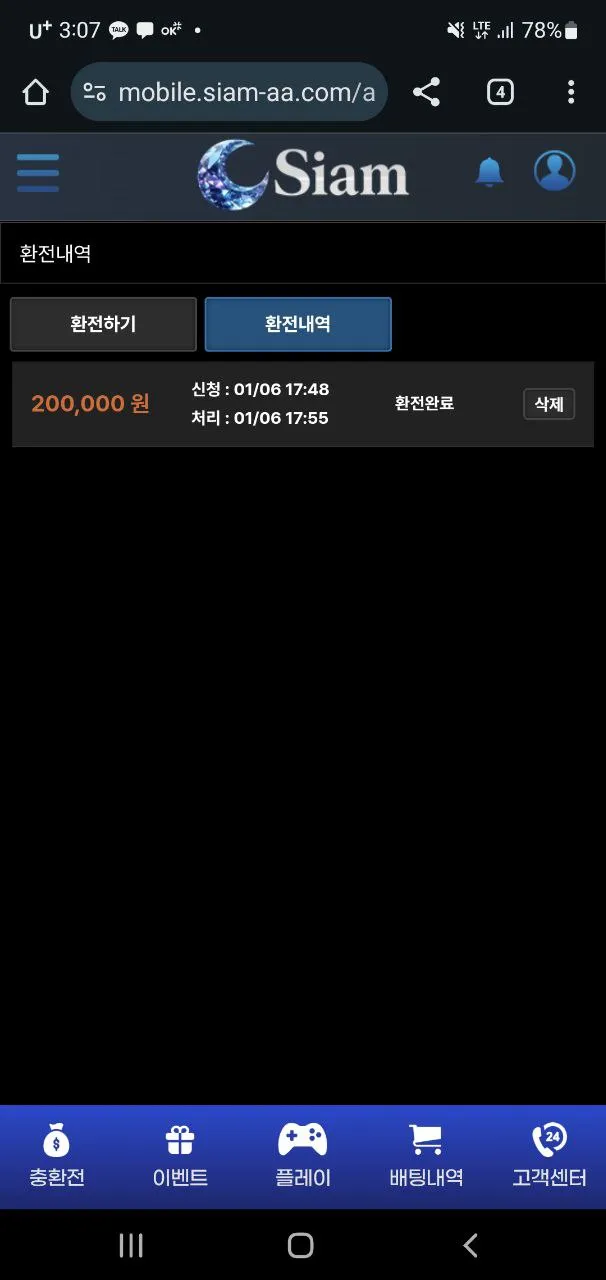Delete the 200,000 원 withdrawal record with 삭제
The height and width of the screenshot is (1280, 606).
[549, 404]
